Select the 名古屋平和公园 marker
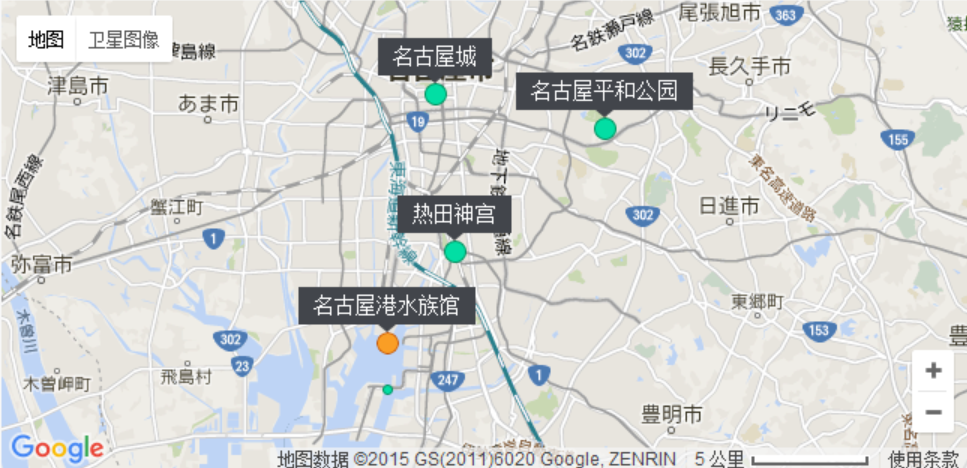This screenshot has height=468, width=967. [605, 128]
